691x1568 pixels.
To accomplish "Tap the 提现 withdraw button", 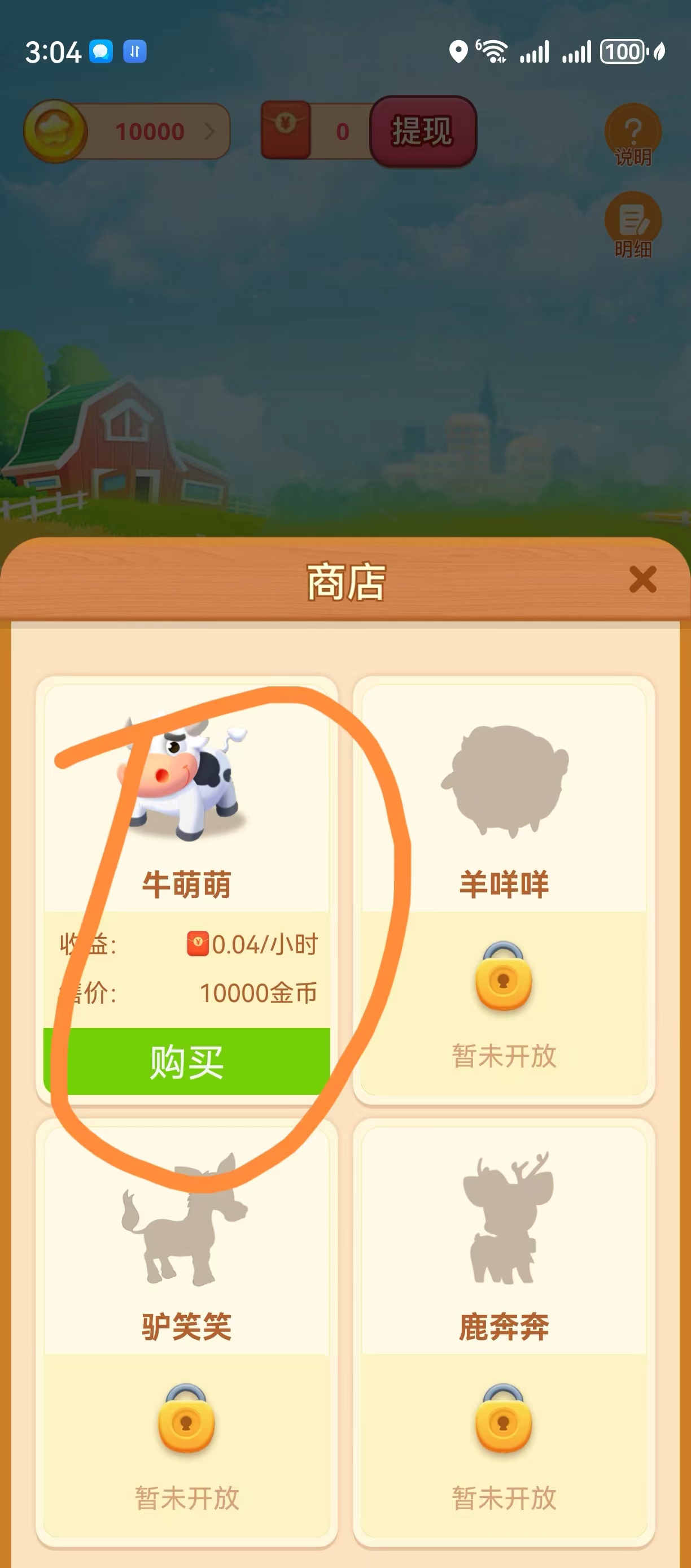I will pyautogui.click(x=423, y=132).
